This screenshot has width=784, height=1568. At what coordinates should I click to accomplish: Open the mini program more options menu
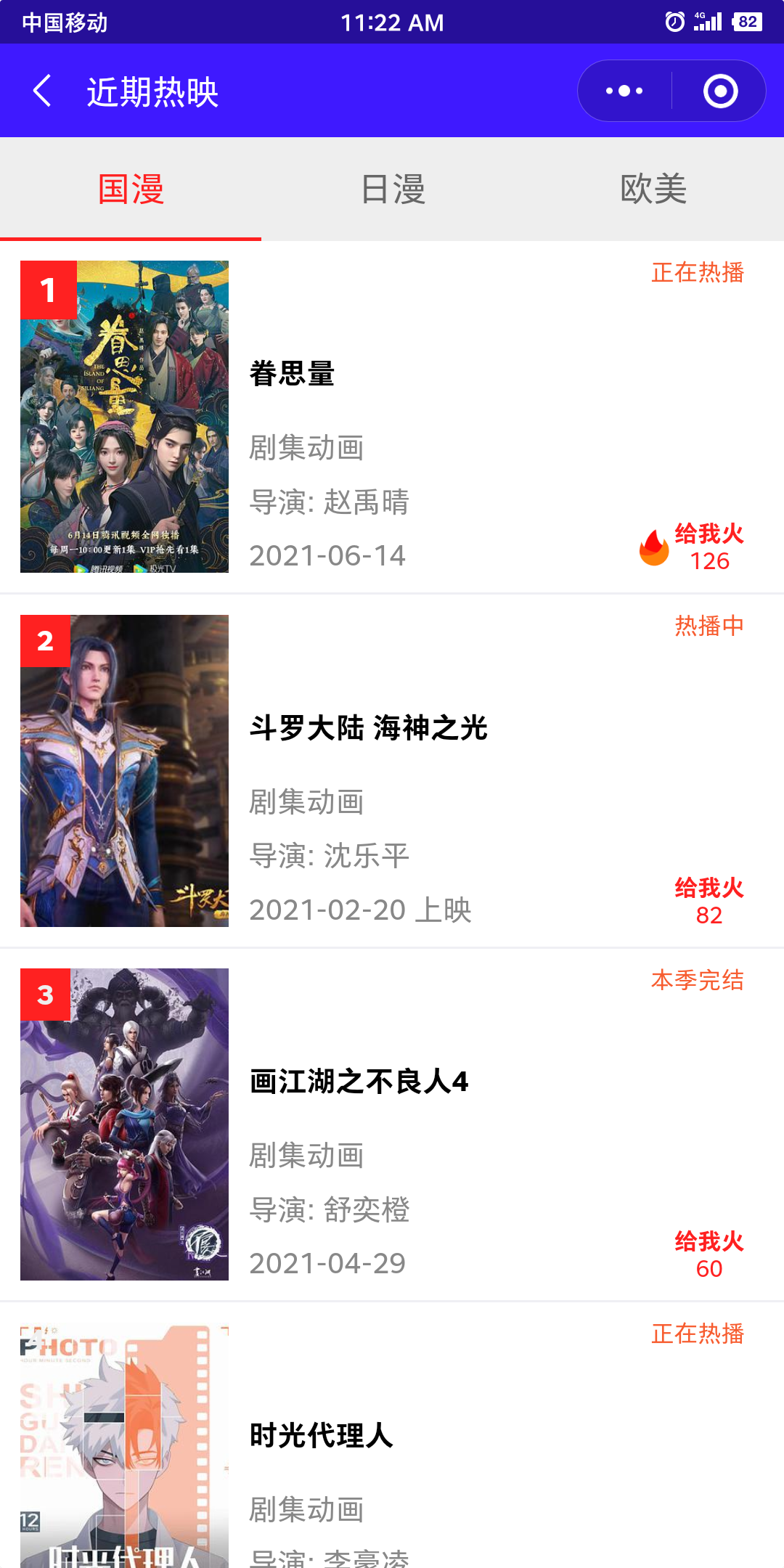click(624, 91)
